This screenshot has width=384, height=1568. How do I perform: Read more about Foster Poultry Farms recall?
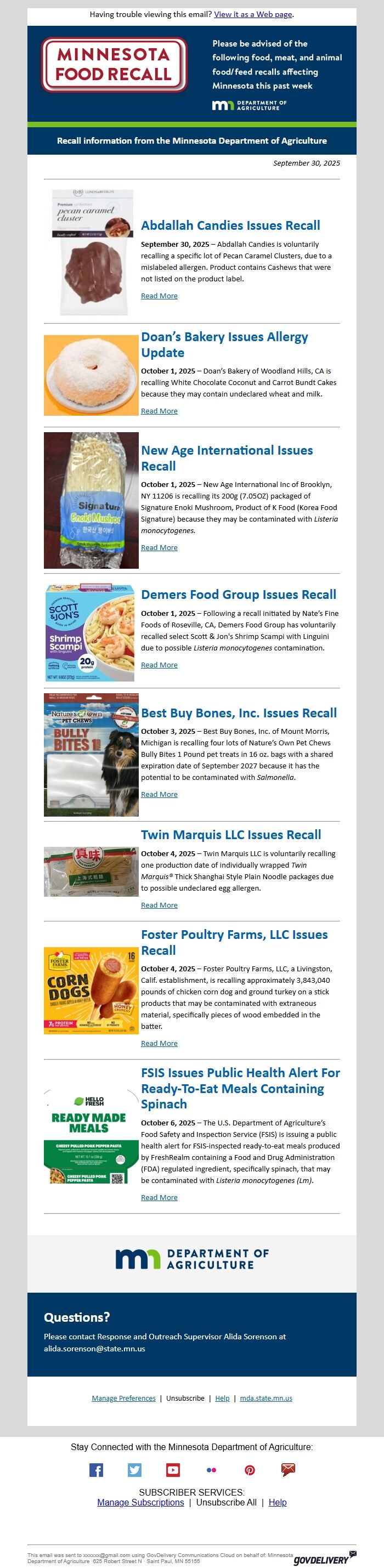click(x=160, y=1043)
